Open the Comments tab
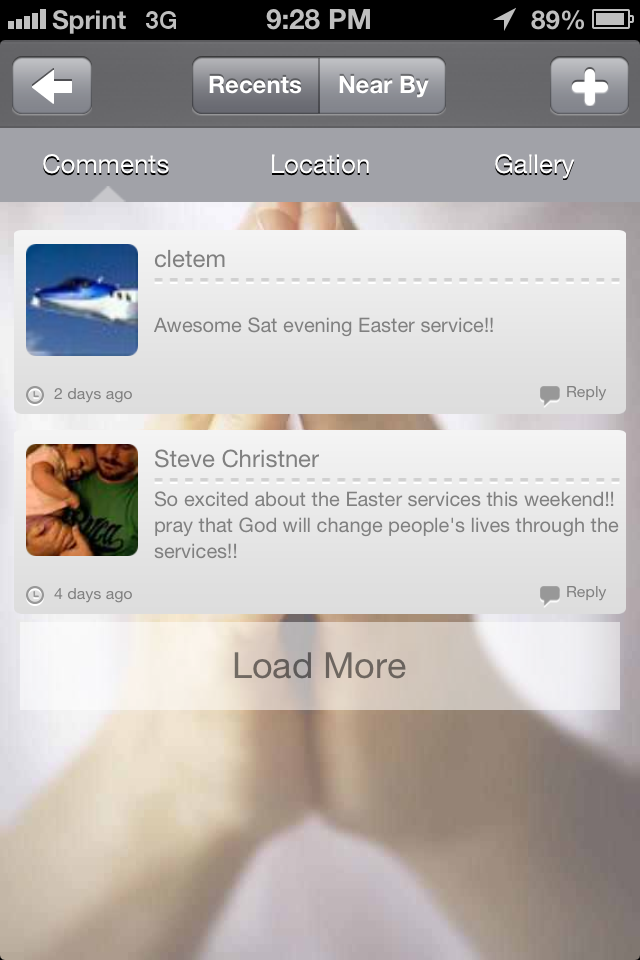Screen dimensions: 640x960 pyautogui.click(x=106, y=165)
